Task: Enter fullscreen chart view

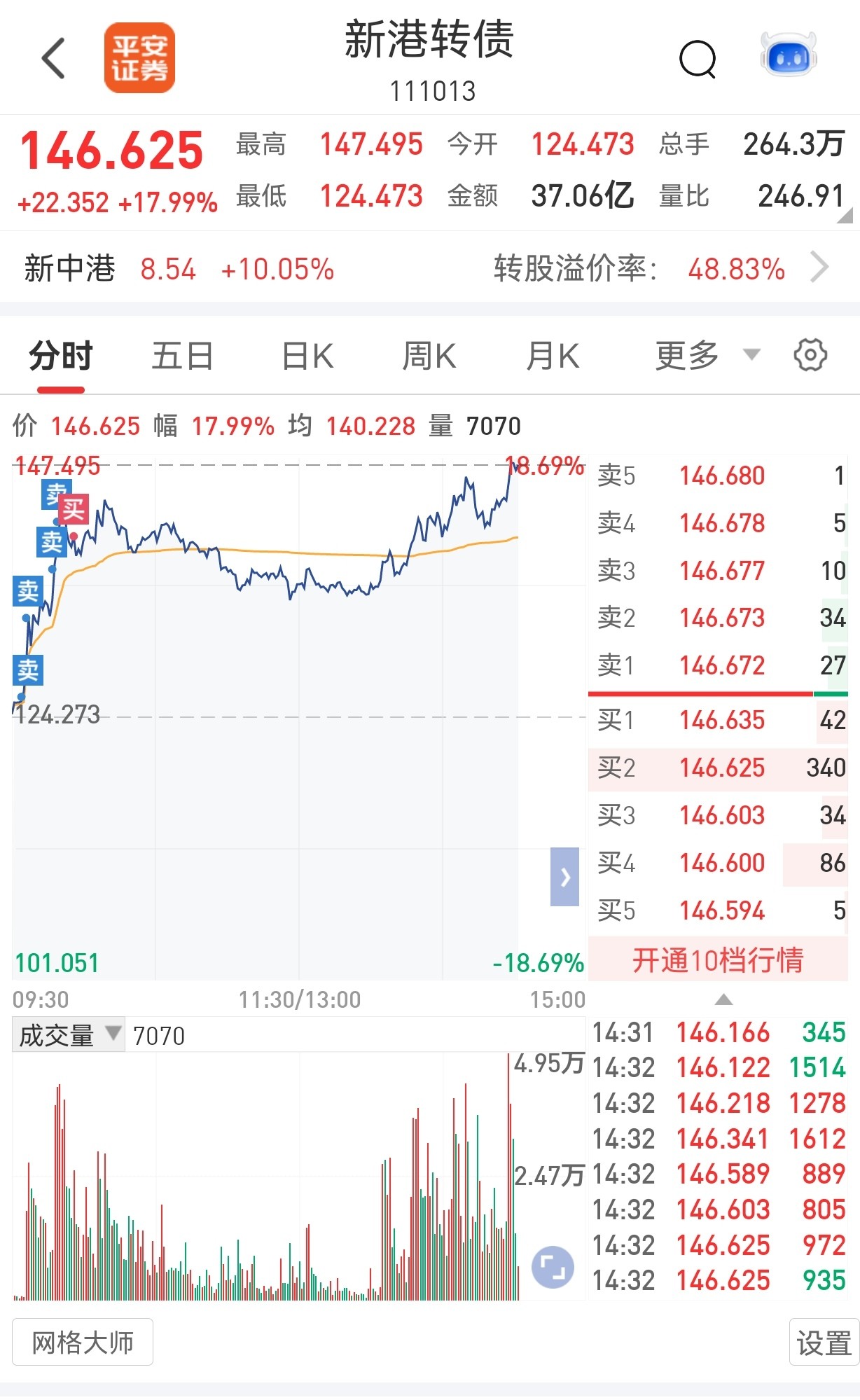Action: point(553,1268)
